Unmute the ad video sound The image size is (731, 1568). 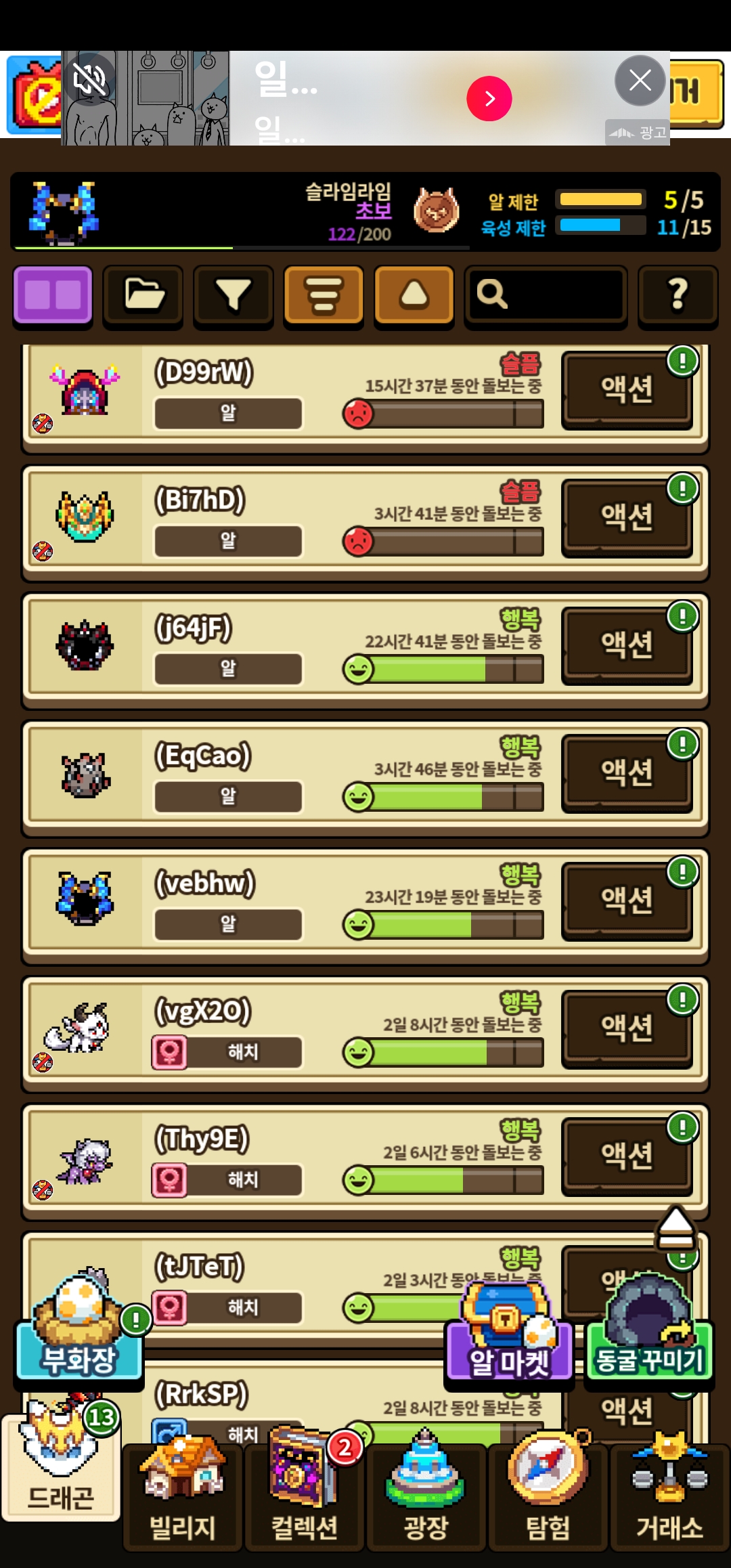click(89, 80)
